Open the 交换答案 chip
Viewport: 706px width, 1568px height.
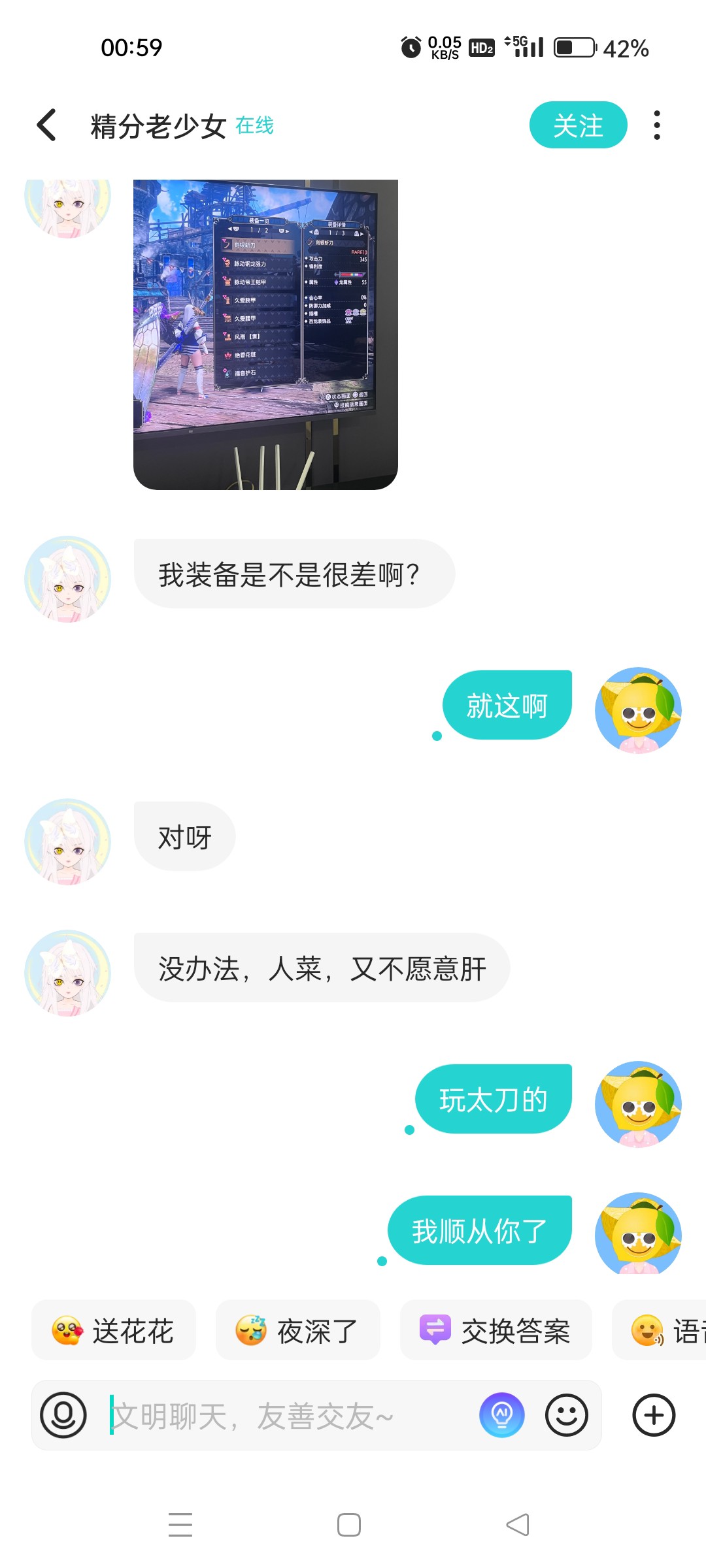tap(496, 1330)
